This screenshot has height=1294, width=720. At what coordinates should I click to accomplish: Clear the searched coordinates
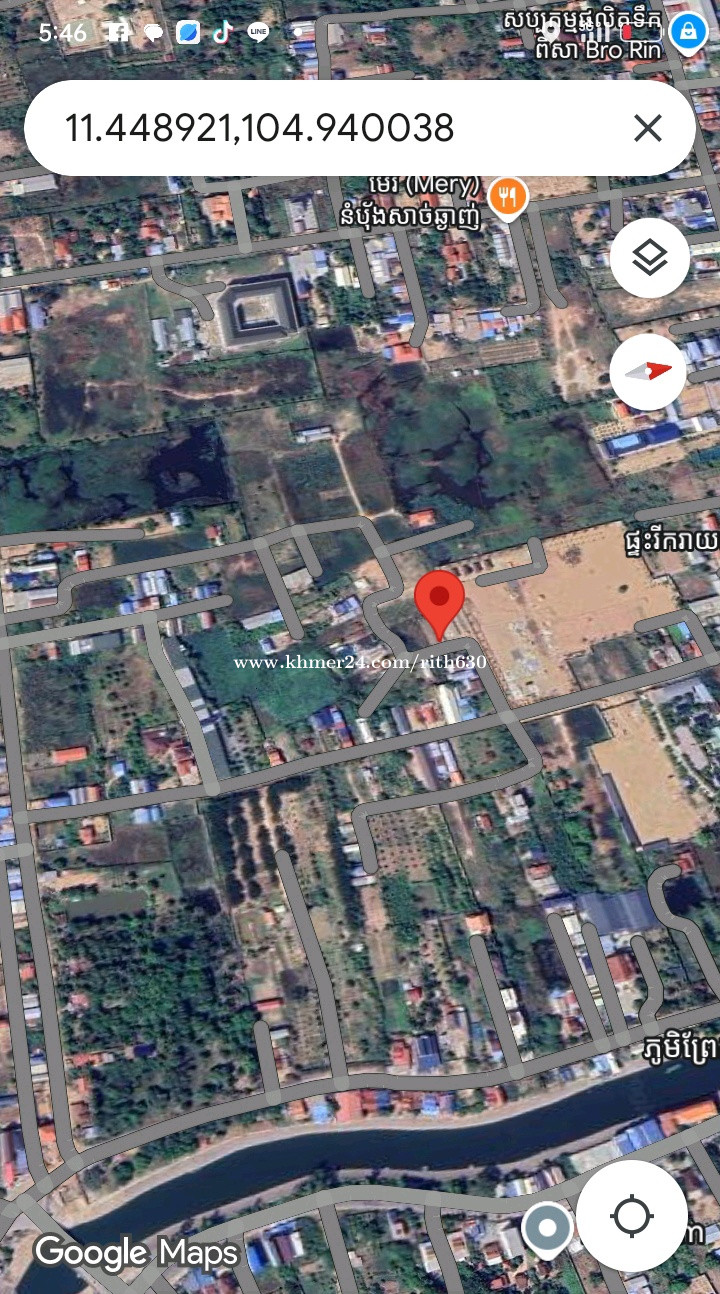point(648,128)
